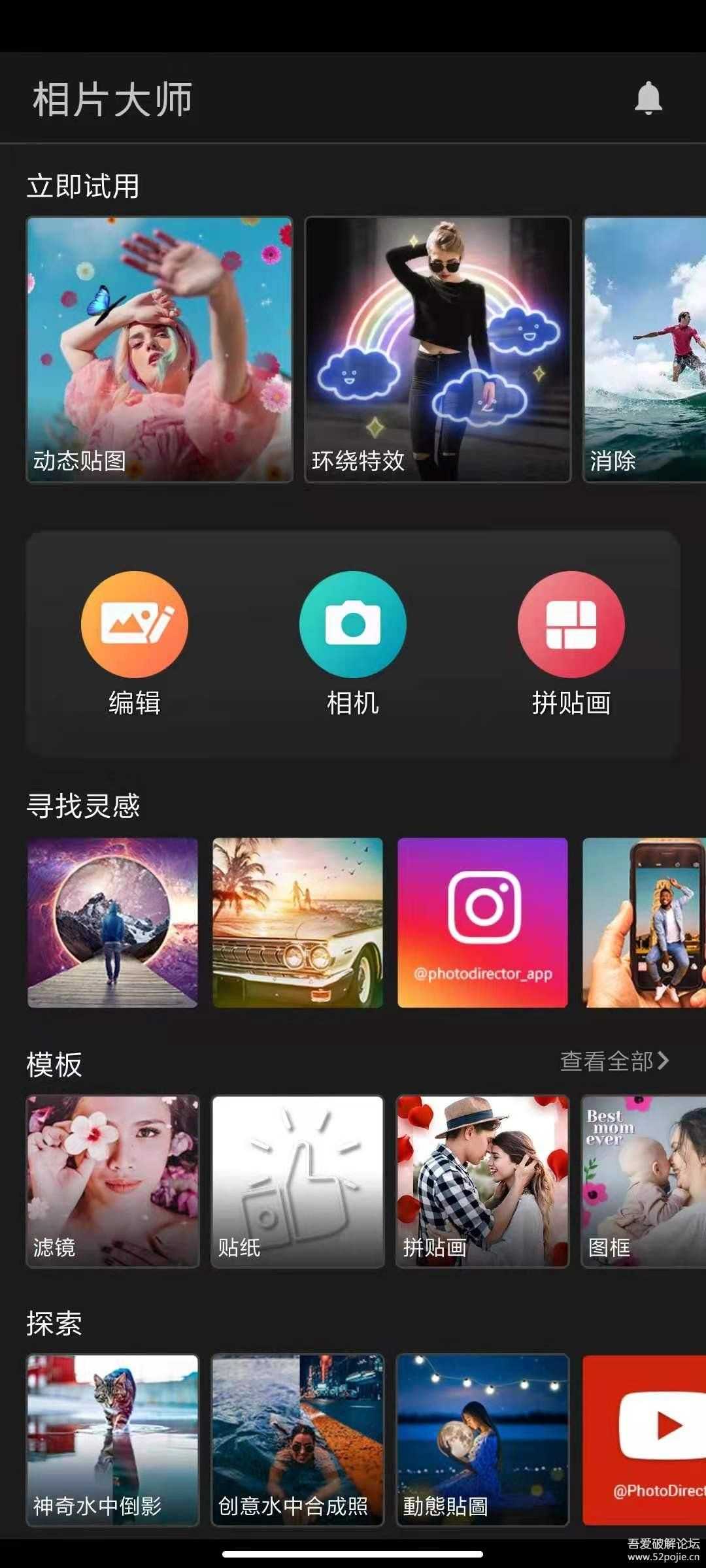Try the 环绕特效 effect card
The height and width of the screenshot is (1568, 706).
[437, 350]
